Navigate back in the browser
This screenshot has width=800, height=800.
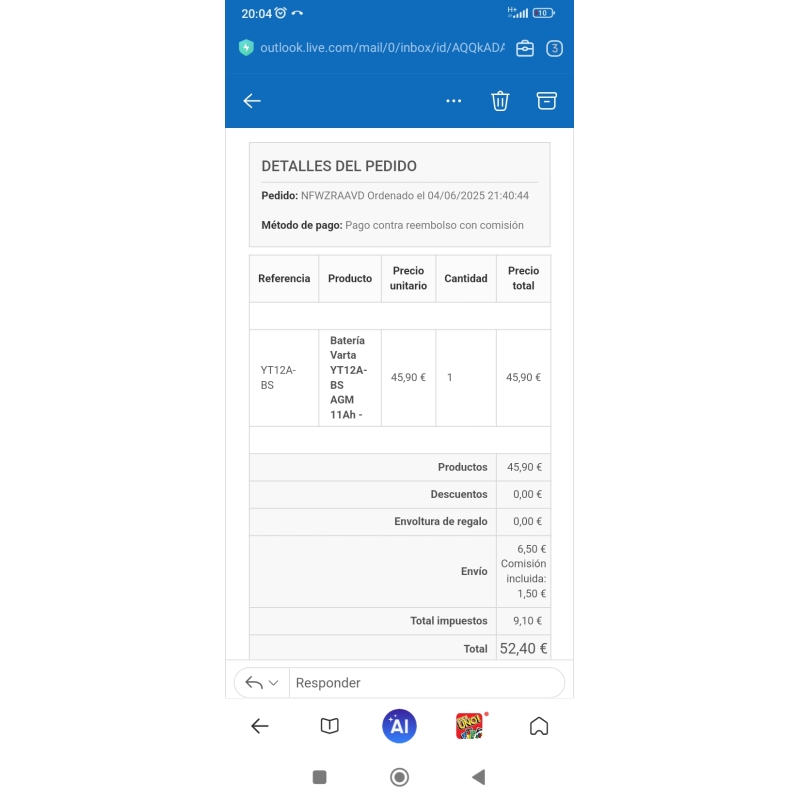tap(260, 727)
